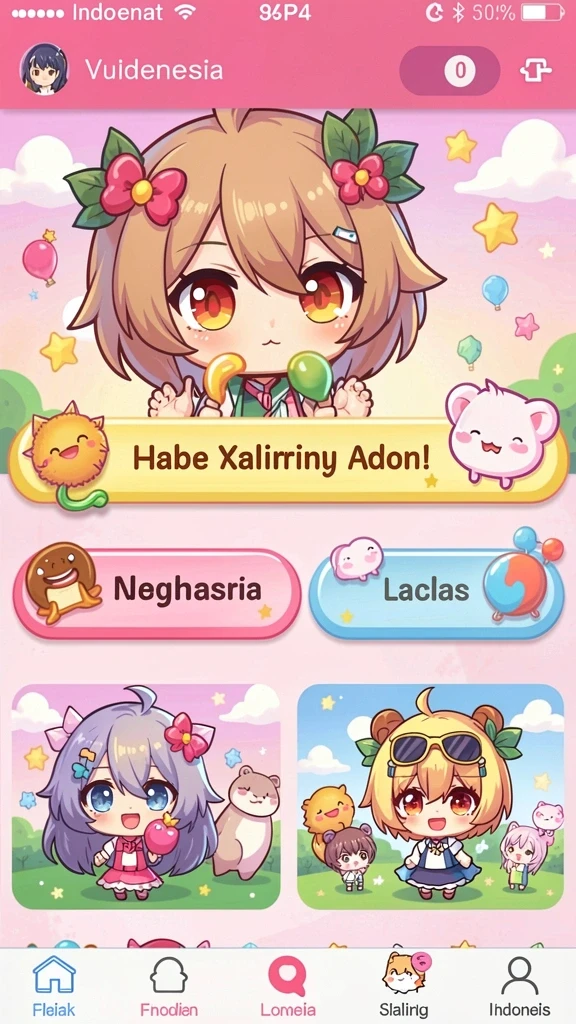Open the Neghasria button
Viewport: 576px width, 1024px height.
157,590
